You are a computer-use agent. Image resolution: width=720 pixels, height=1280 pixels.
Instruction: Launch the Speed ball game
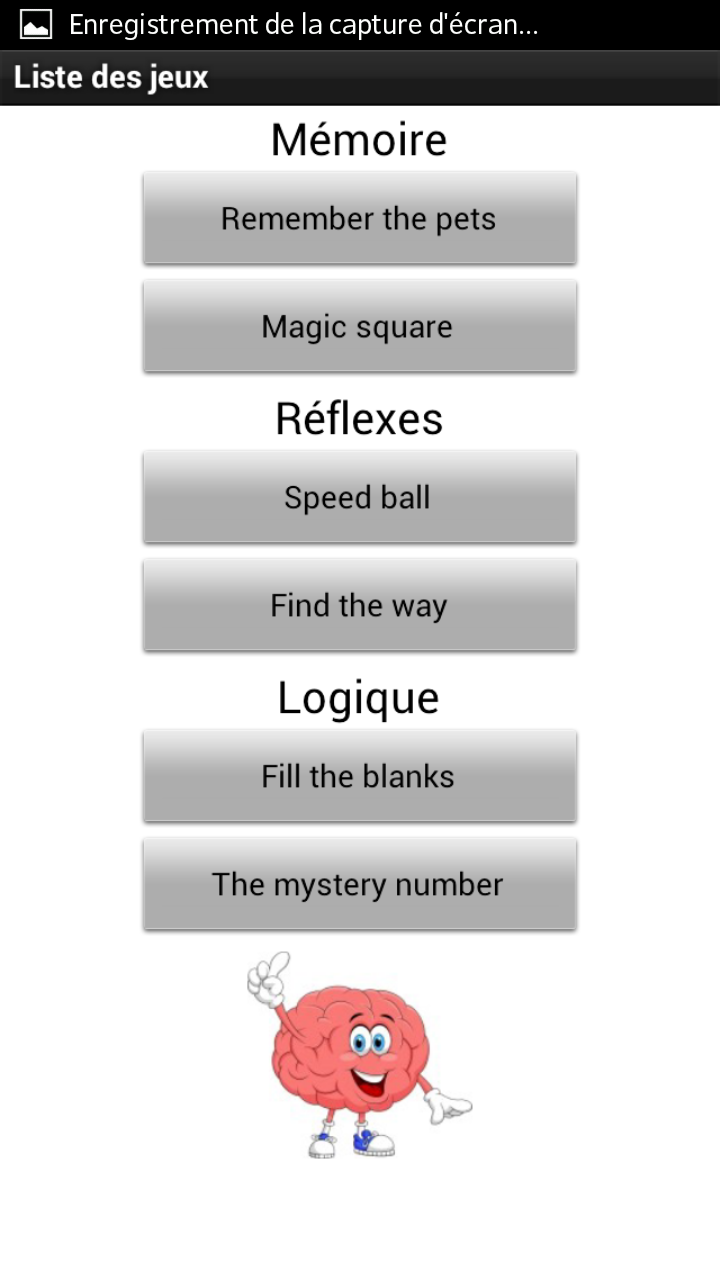click(x=359, y=497)
